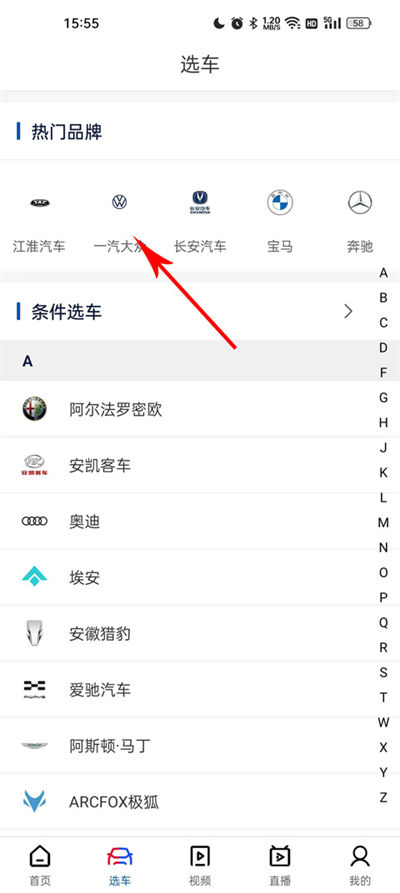This screenshot has height=893, width=400.
Task: Open the 宝马 brand
Action: tap(280, 222)
